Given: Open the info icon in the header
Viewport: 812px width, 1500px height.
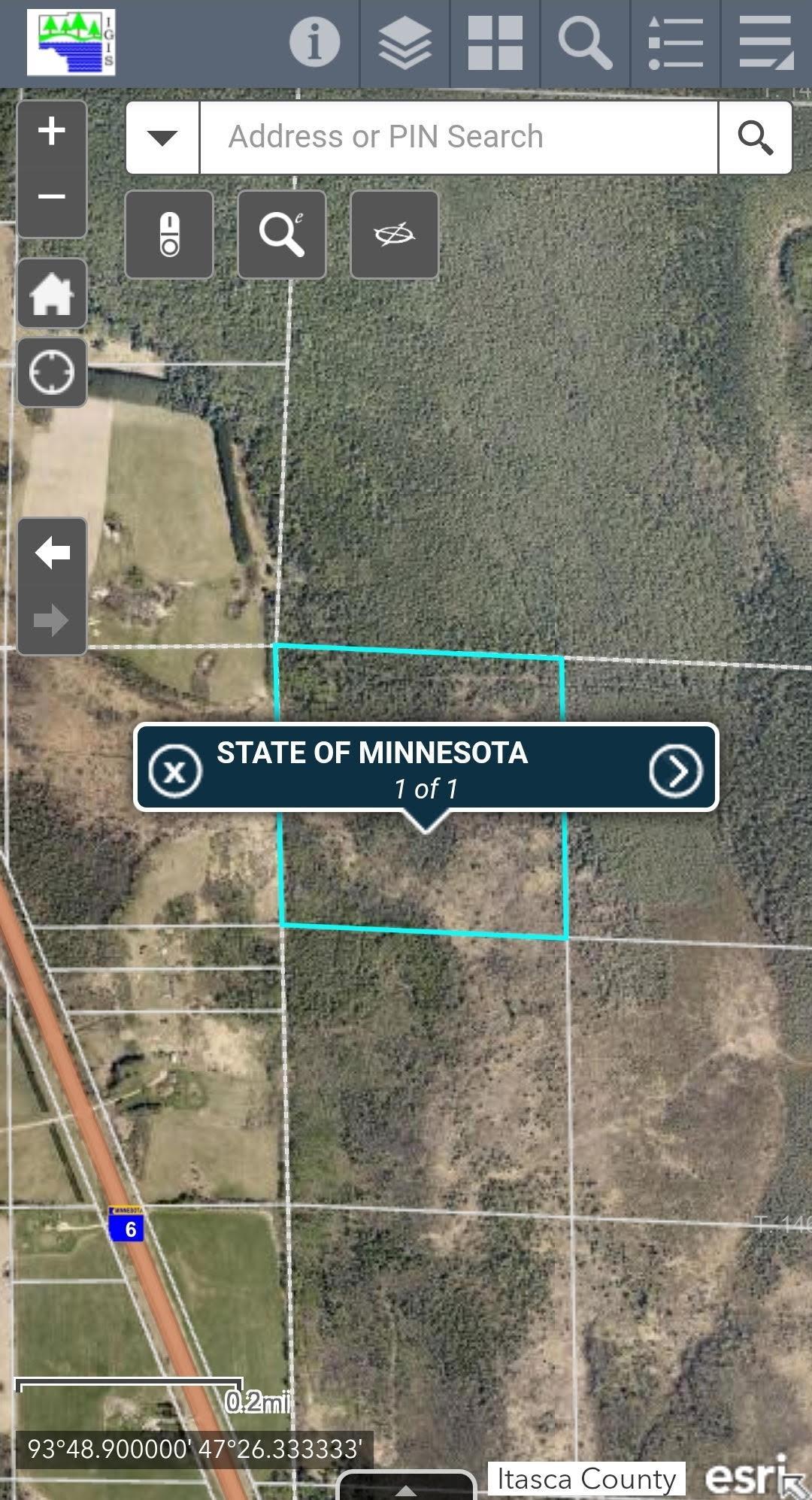Looking at the screenshot, I should click(314, 43).
